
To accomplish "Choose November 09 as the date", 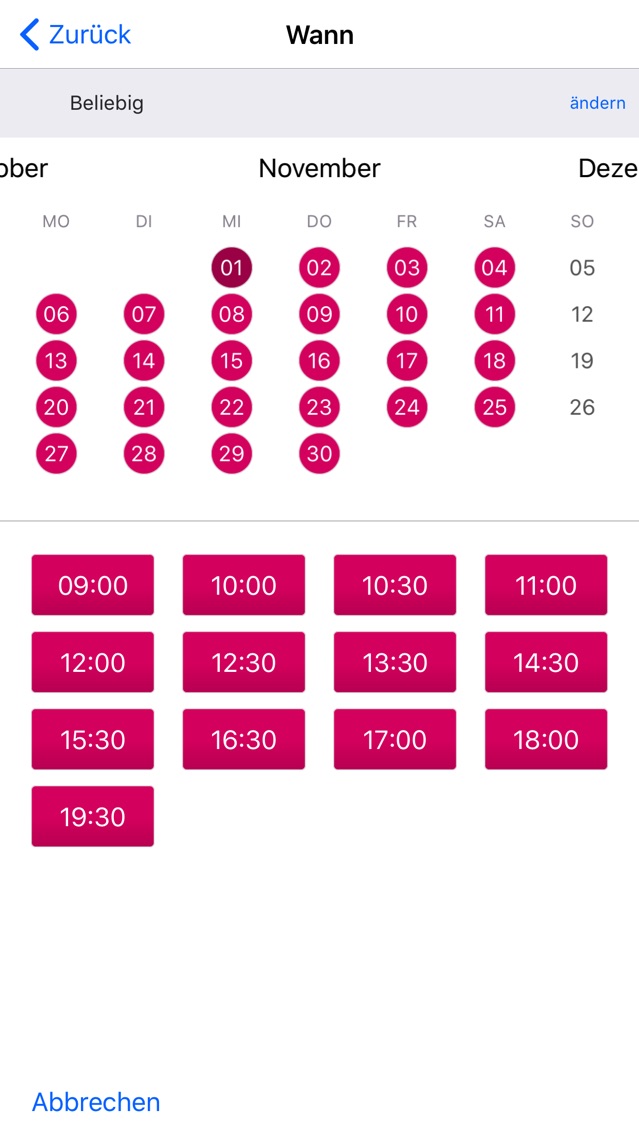I will click(x=320, y=314).
